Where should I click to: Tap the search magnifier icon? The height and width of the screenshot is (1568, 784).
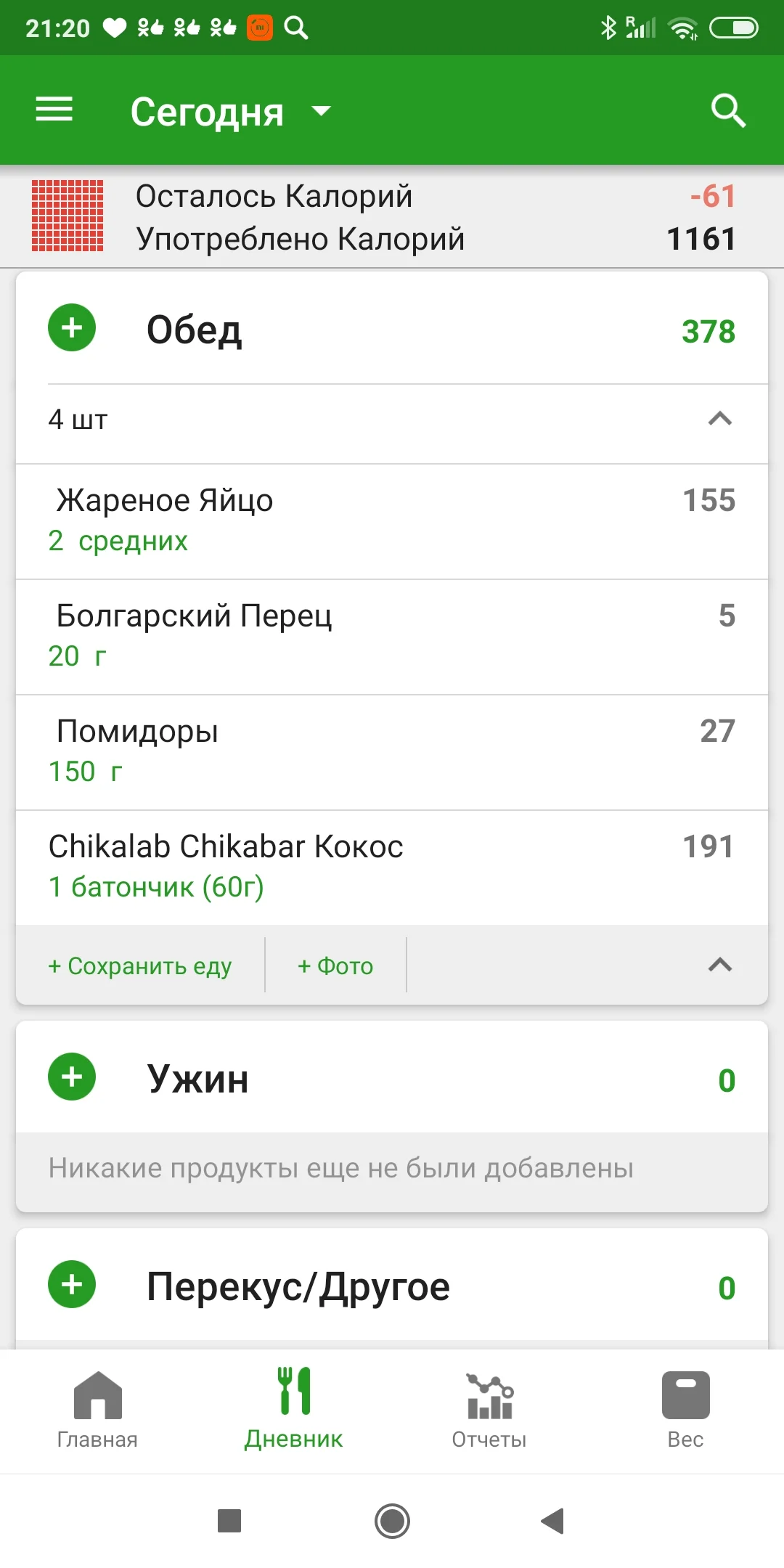pyautogui.click(x=728, y=110)
